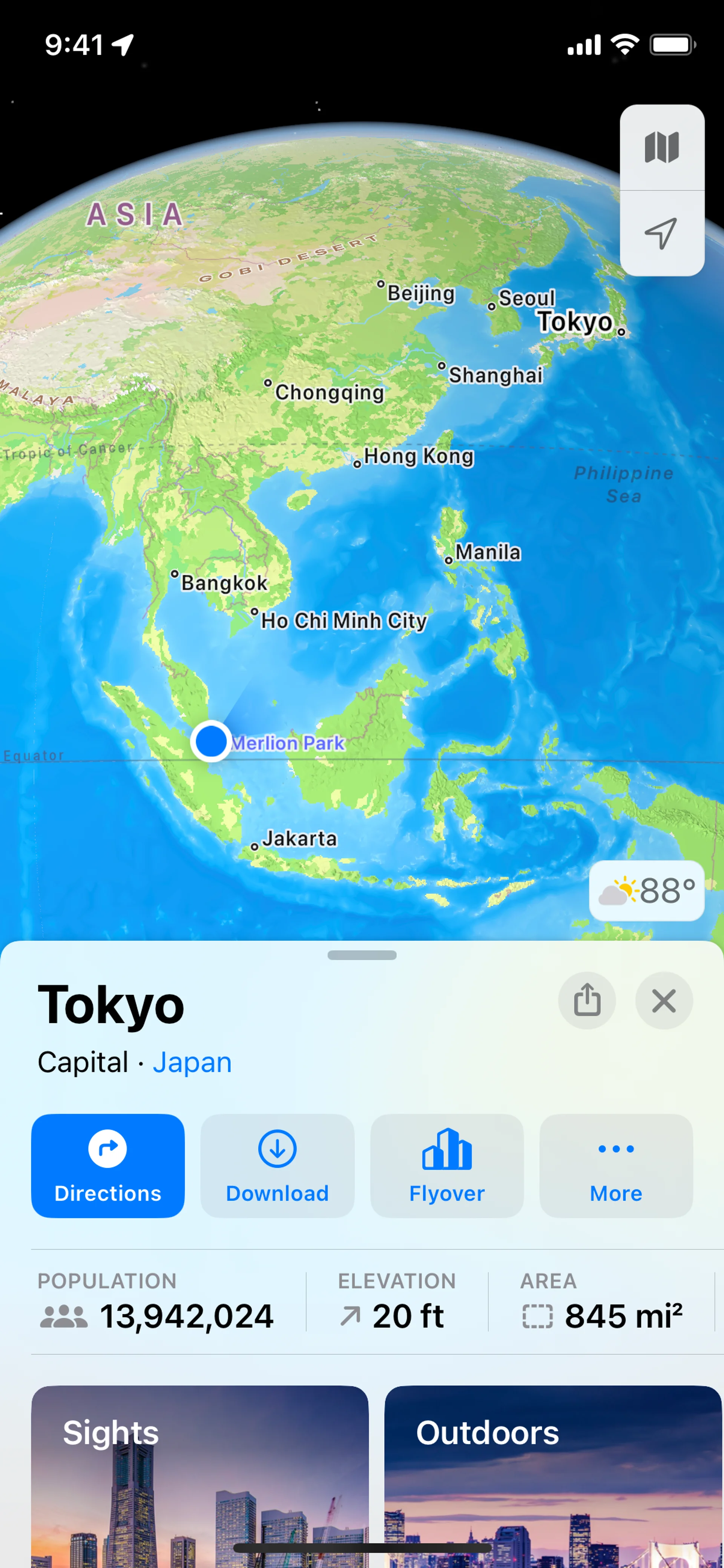Open the map mode selector
The height and width of the screenshot is (1568, 724).
point(661,147)
